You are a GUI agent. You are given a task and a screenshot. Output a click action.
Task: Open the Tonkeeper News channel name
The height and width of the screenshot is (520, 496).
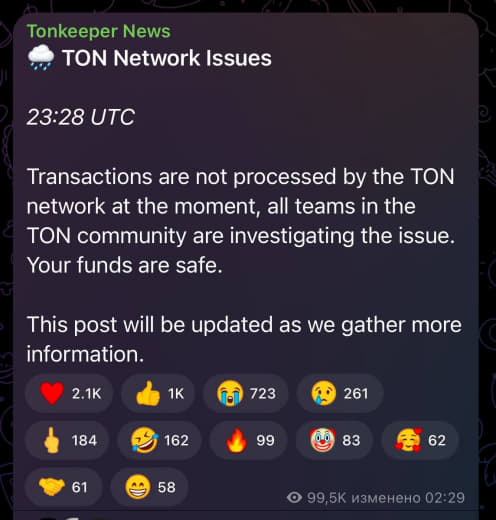98,31
